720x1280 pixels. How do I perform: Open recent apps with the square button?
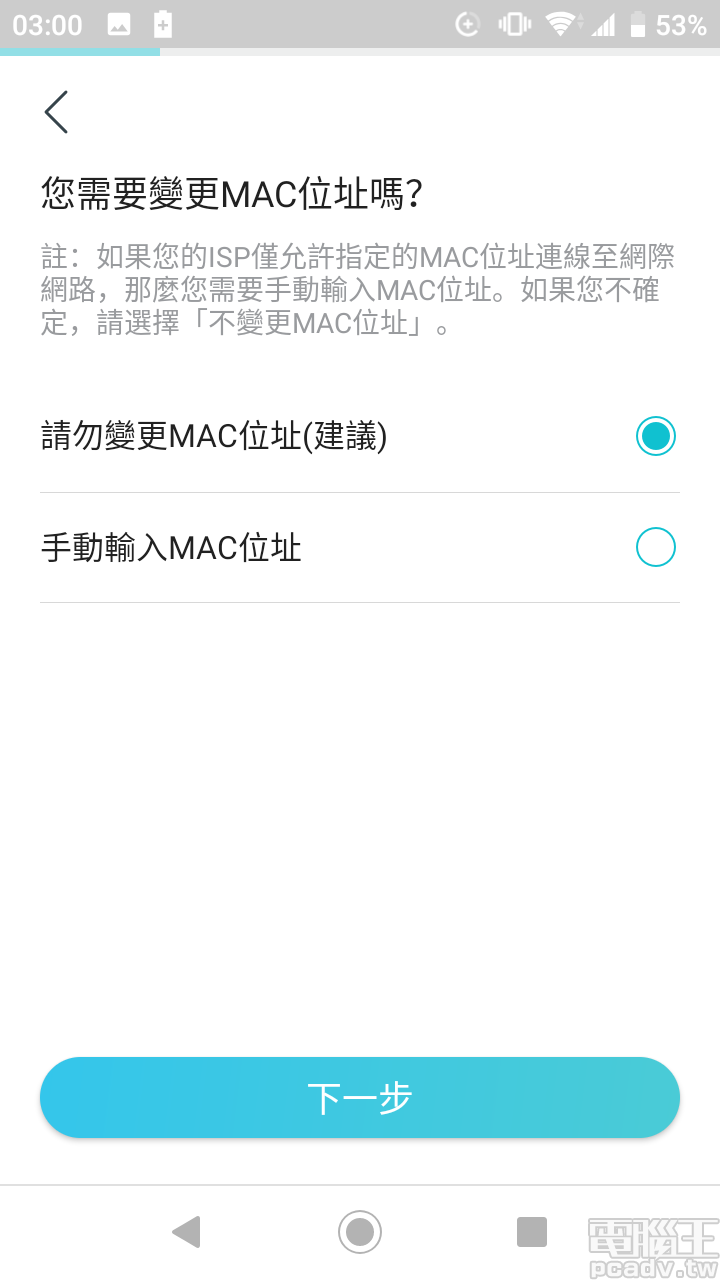(x=533, y=1232)
